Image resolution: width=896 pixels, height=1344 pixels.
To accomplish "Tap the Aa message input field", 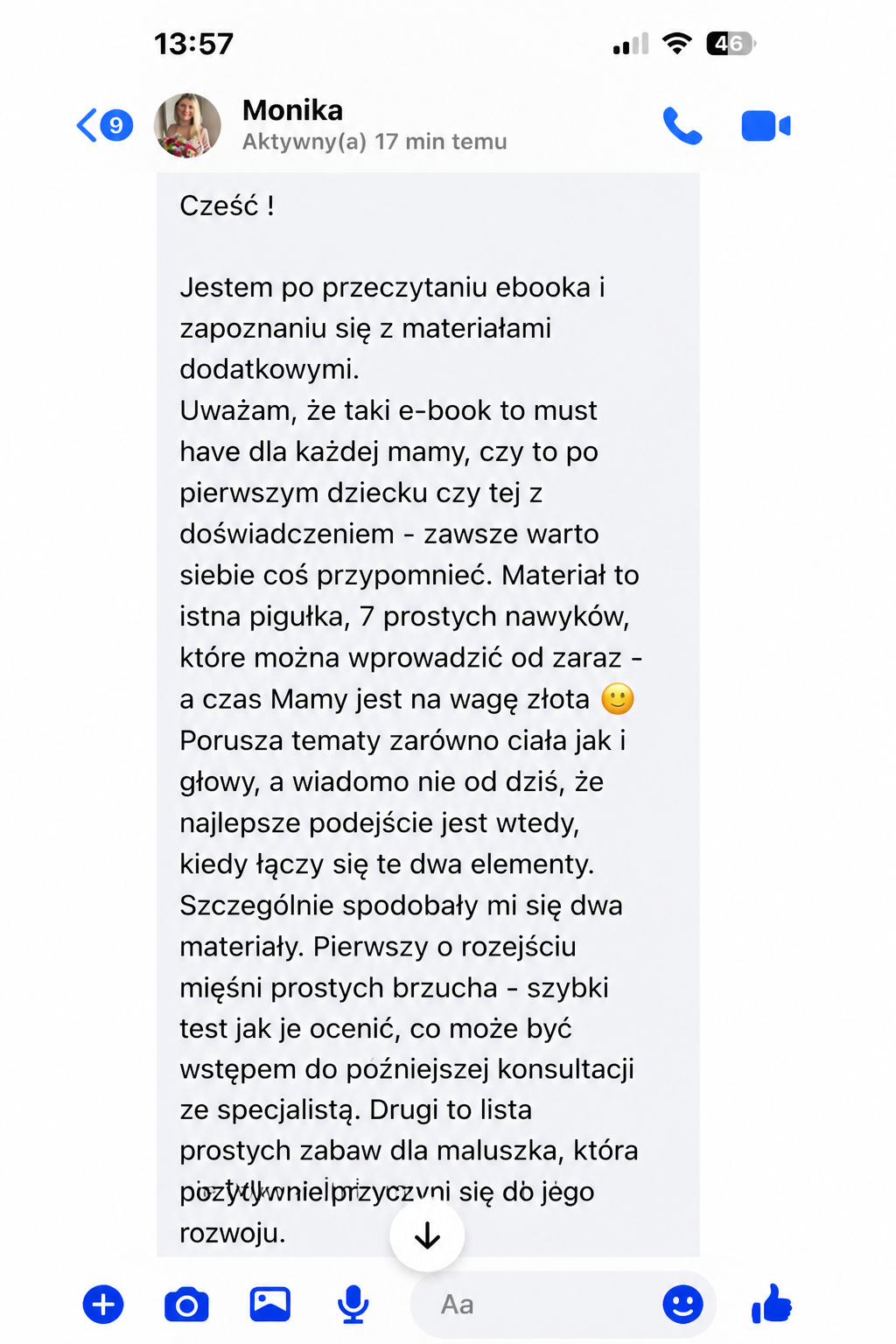I will (534, 1305).
